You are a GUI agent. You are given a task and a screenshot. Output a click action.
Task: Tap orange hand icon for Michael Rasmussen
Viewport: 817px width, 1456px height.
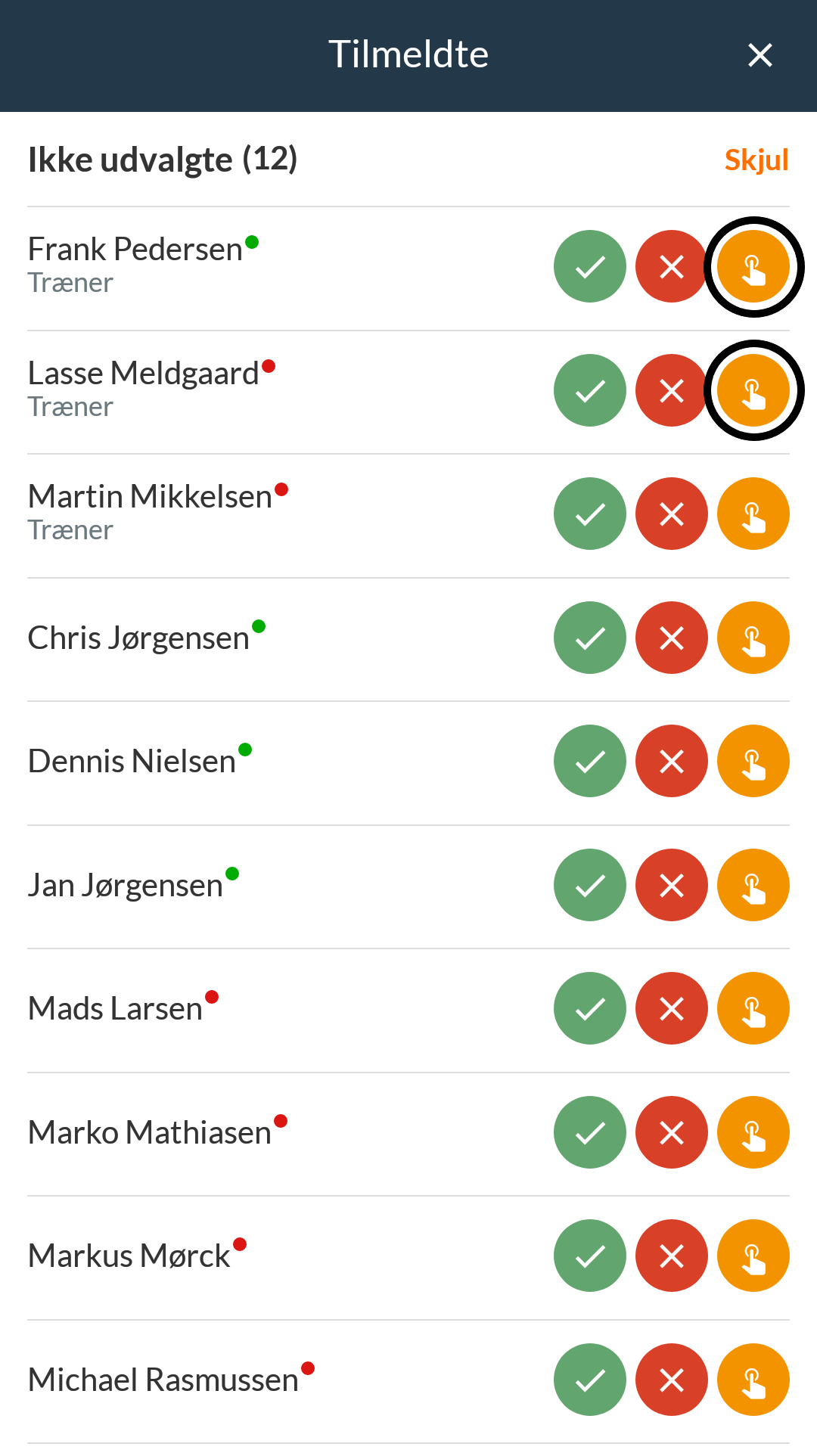coord(753,1380)
